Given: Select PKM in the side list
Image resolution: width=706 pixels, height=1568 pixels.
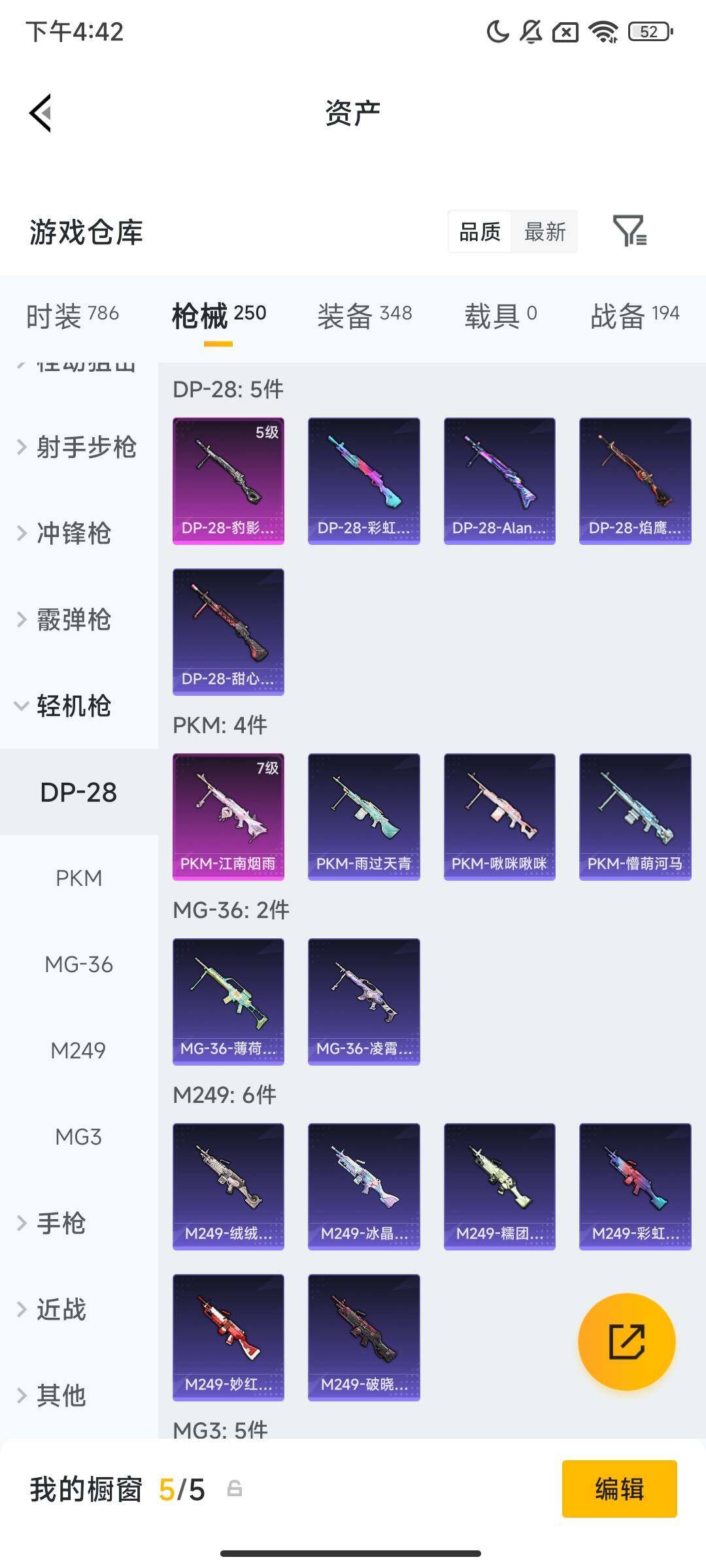Looking at the screenshot, I should point(78,878).
